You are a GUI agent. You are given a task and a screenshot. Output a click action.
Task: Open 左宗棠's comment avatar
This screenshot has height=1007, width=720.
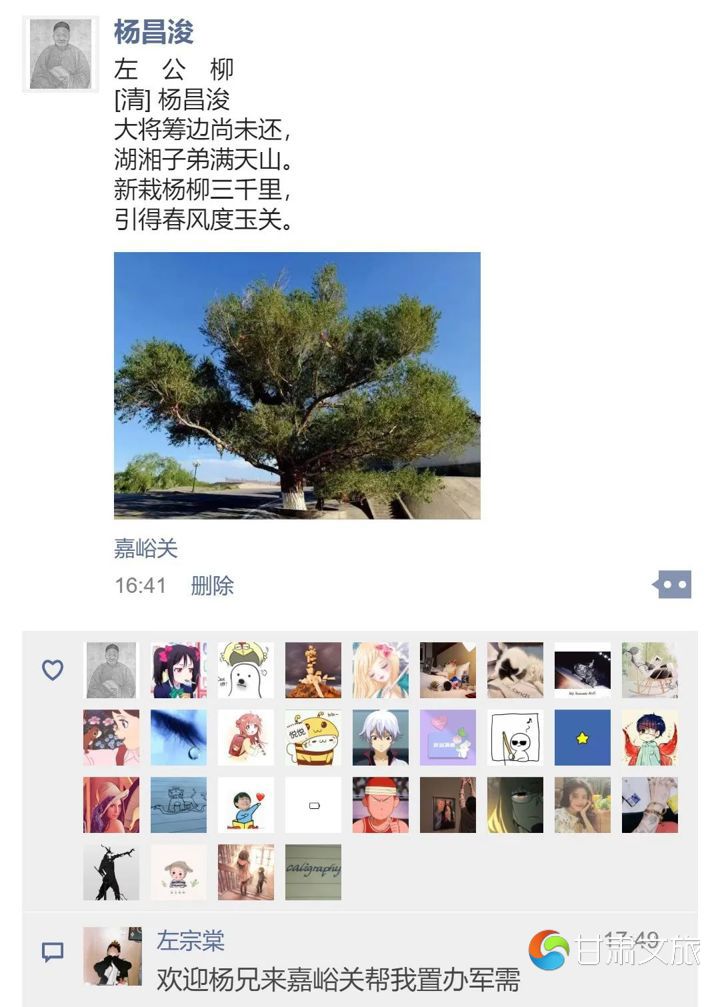(x=111, y=955)
